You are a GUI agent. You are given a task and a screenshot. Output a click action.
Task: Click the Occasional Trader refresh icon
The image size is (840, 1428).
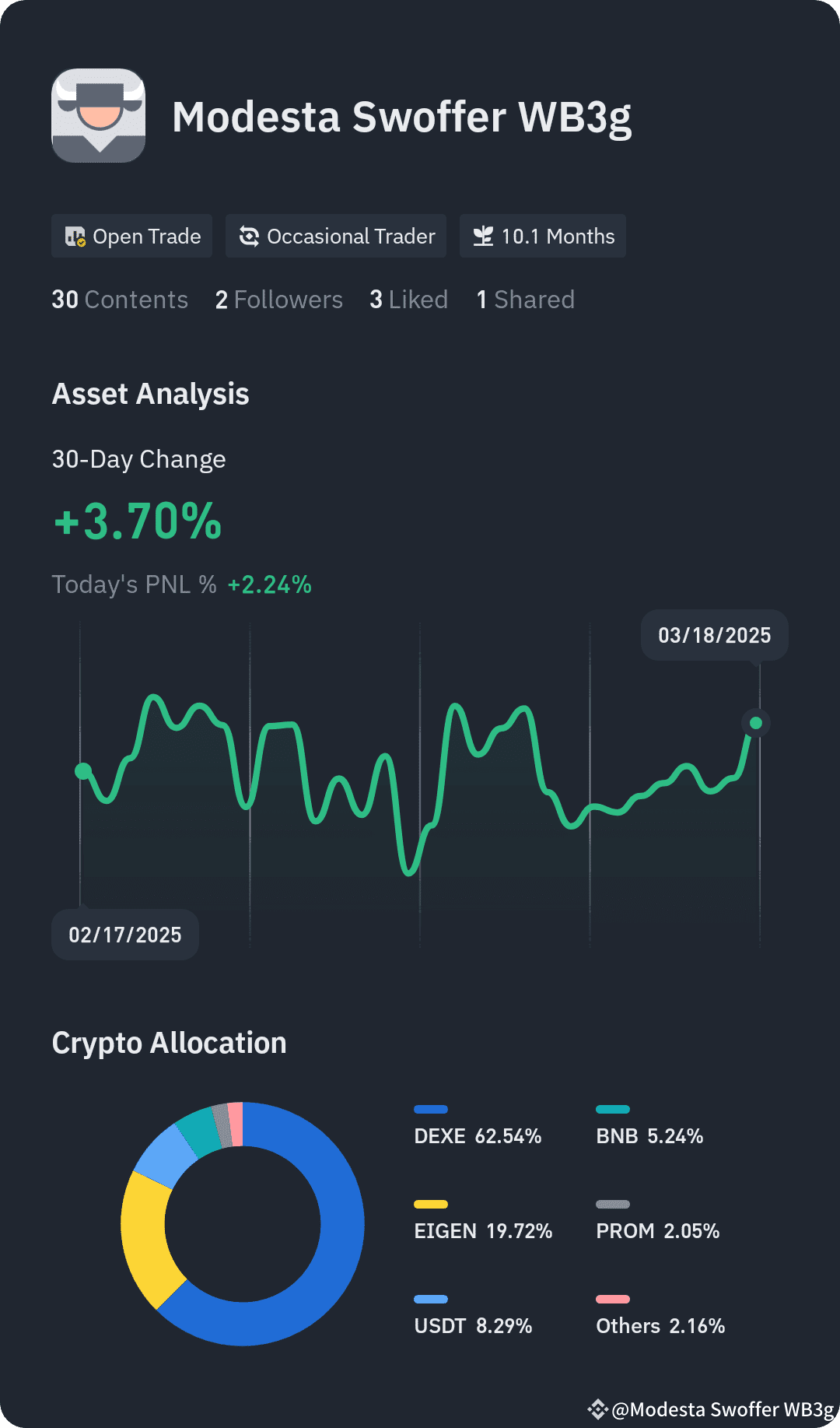pos(249,236)
